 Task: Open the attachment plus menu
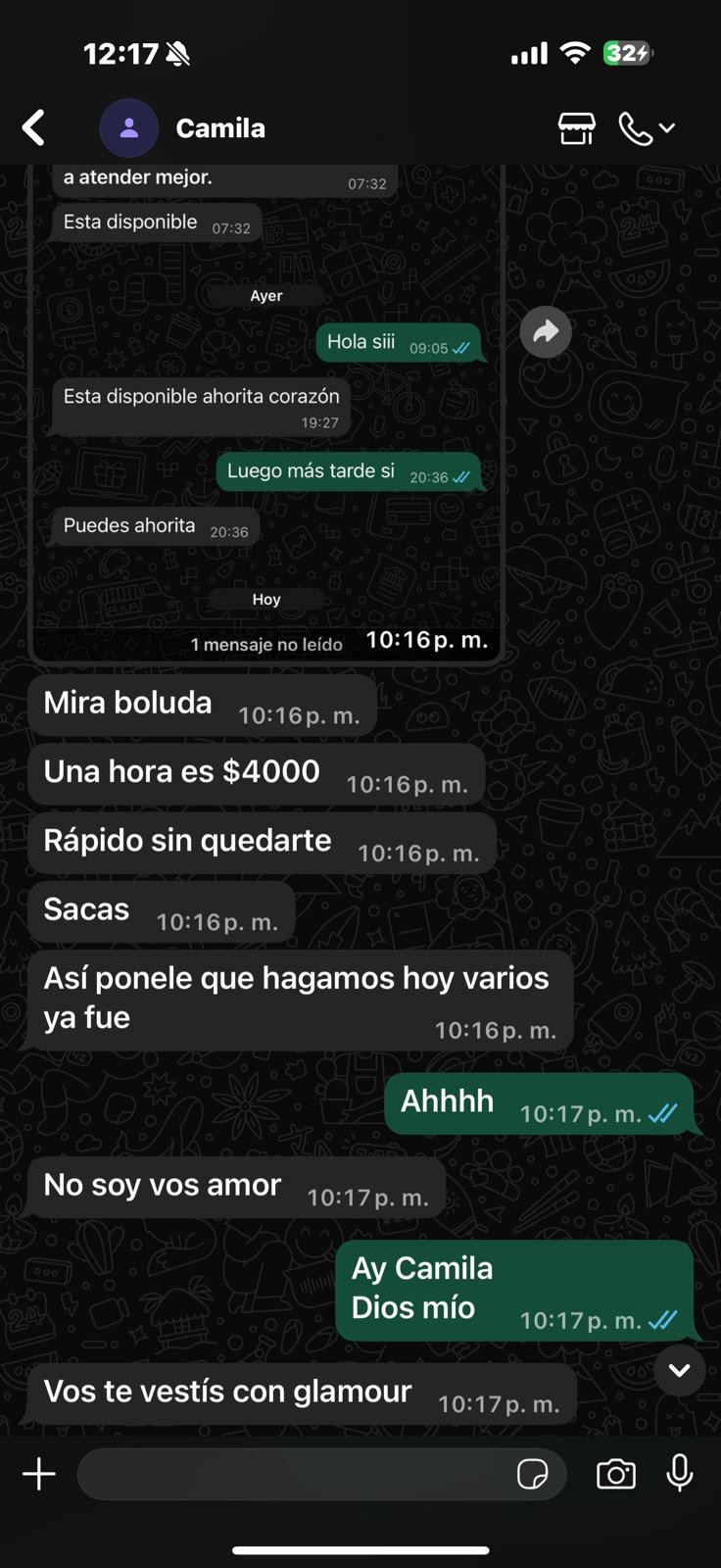(x=39, y=1474)
